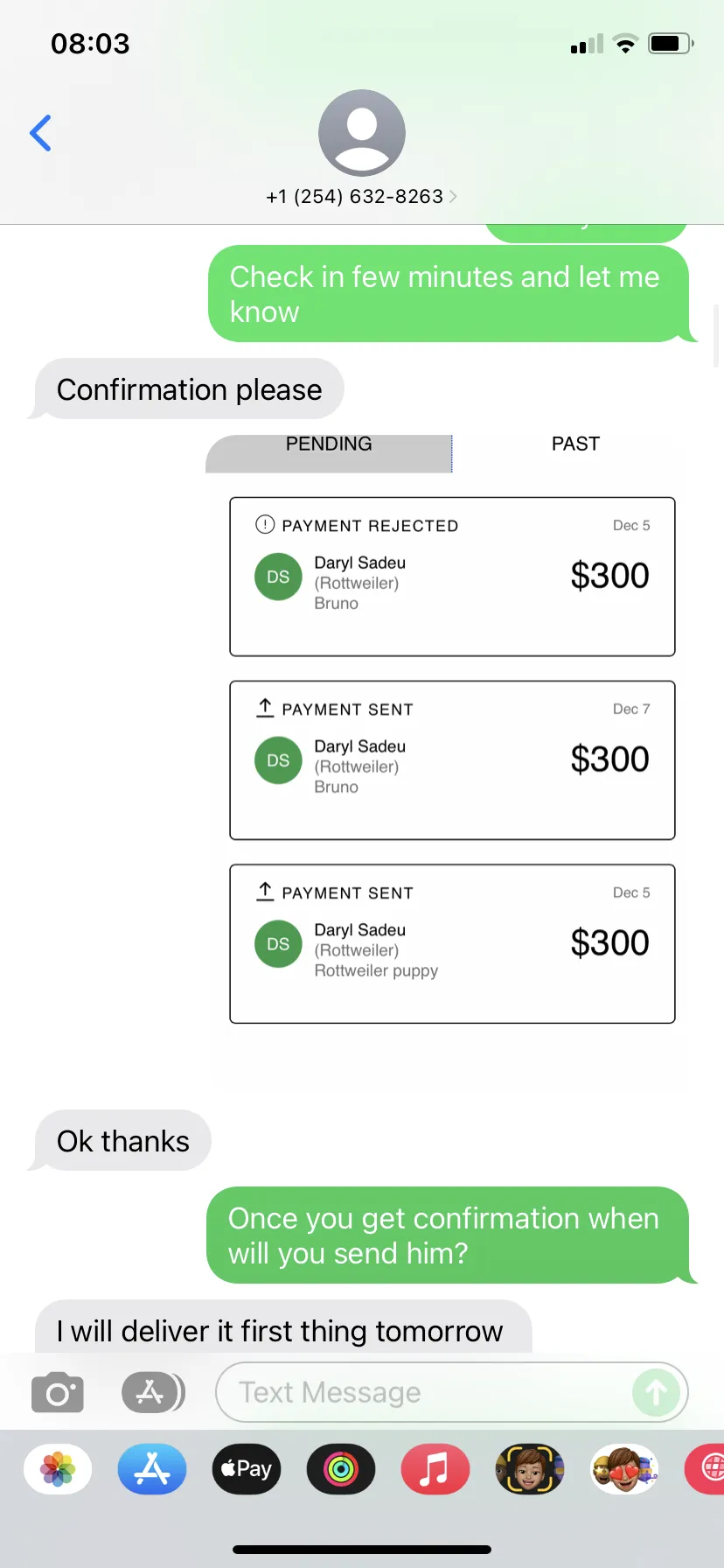
Task: Open the Memoji stickers app
Action: coord(624,1469)
